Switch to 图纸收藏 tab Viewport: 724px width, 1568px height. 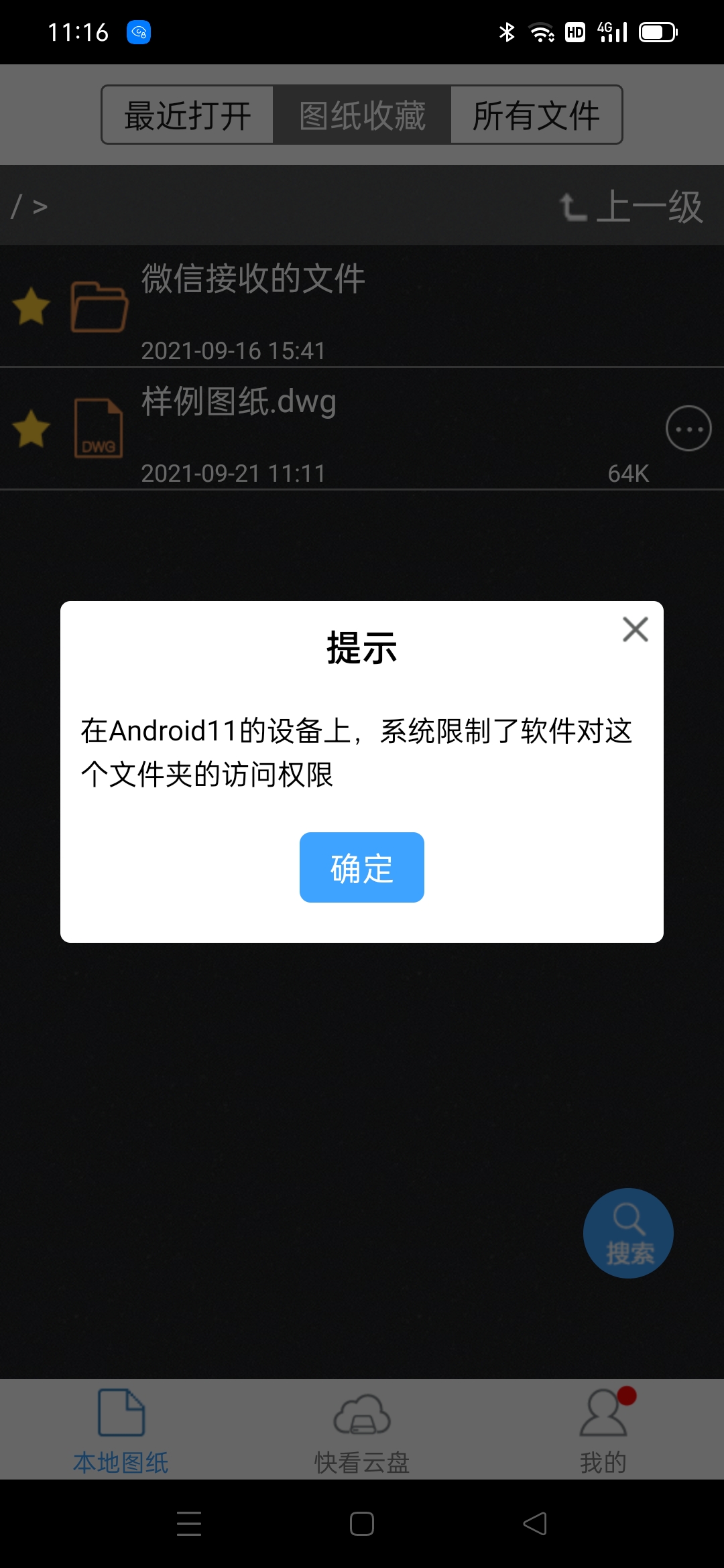pos(362,115)
